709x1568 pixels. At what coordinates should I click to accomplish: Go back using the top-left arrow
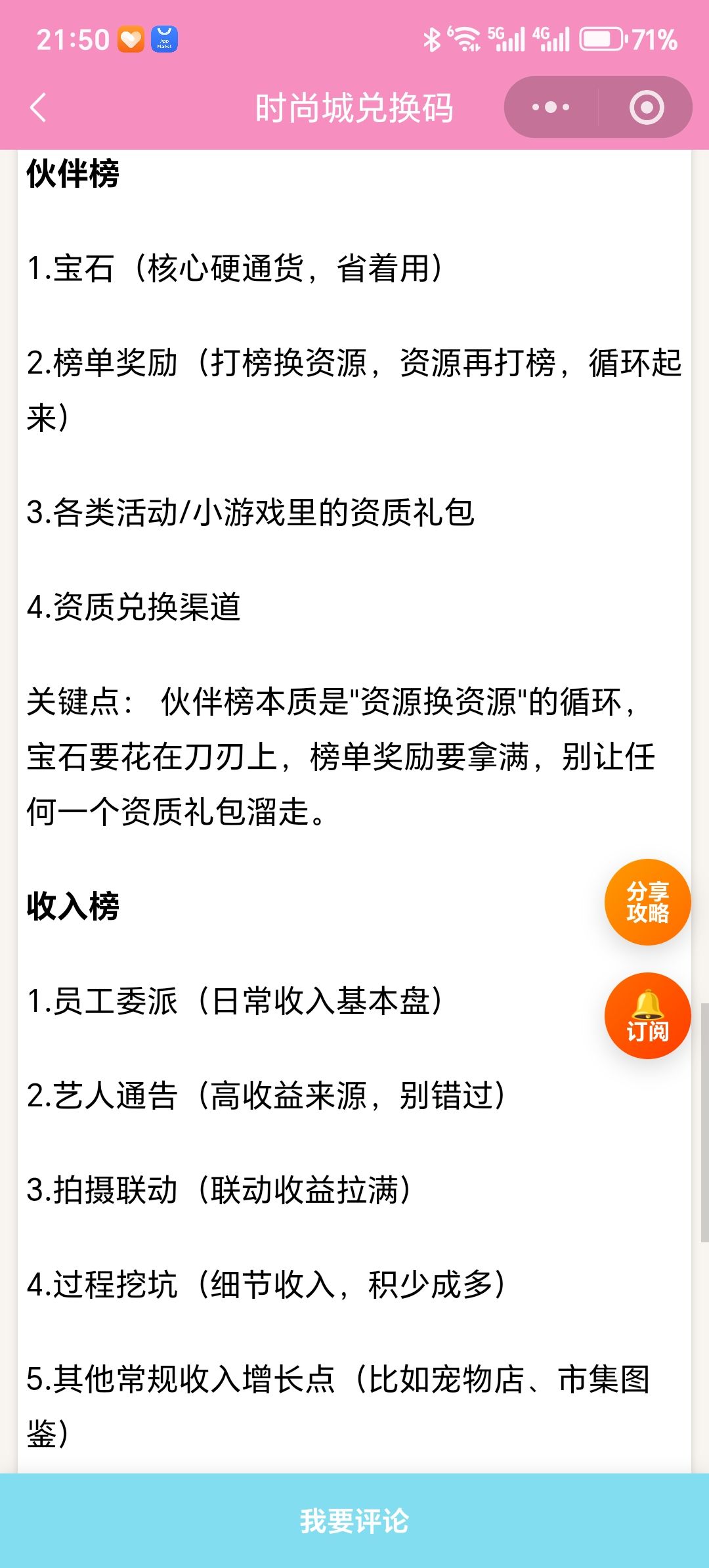click(38, 107)
